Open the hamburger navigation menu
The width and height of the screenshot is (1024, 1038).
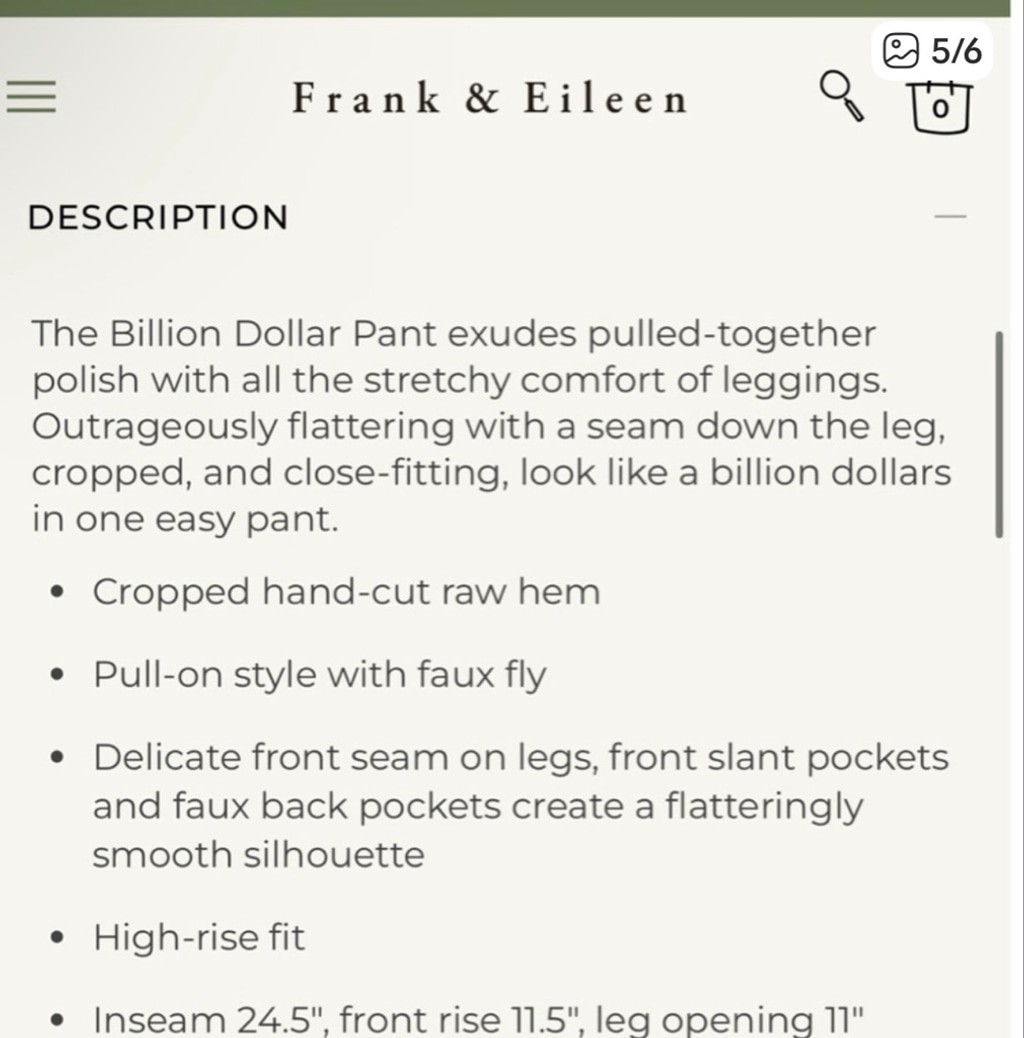pos(32,98)
